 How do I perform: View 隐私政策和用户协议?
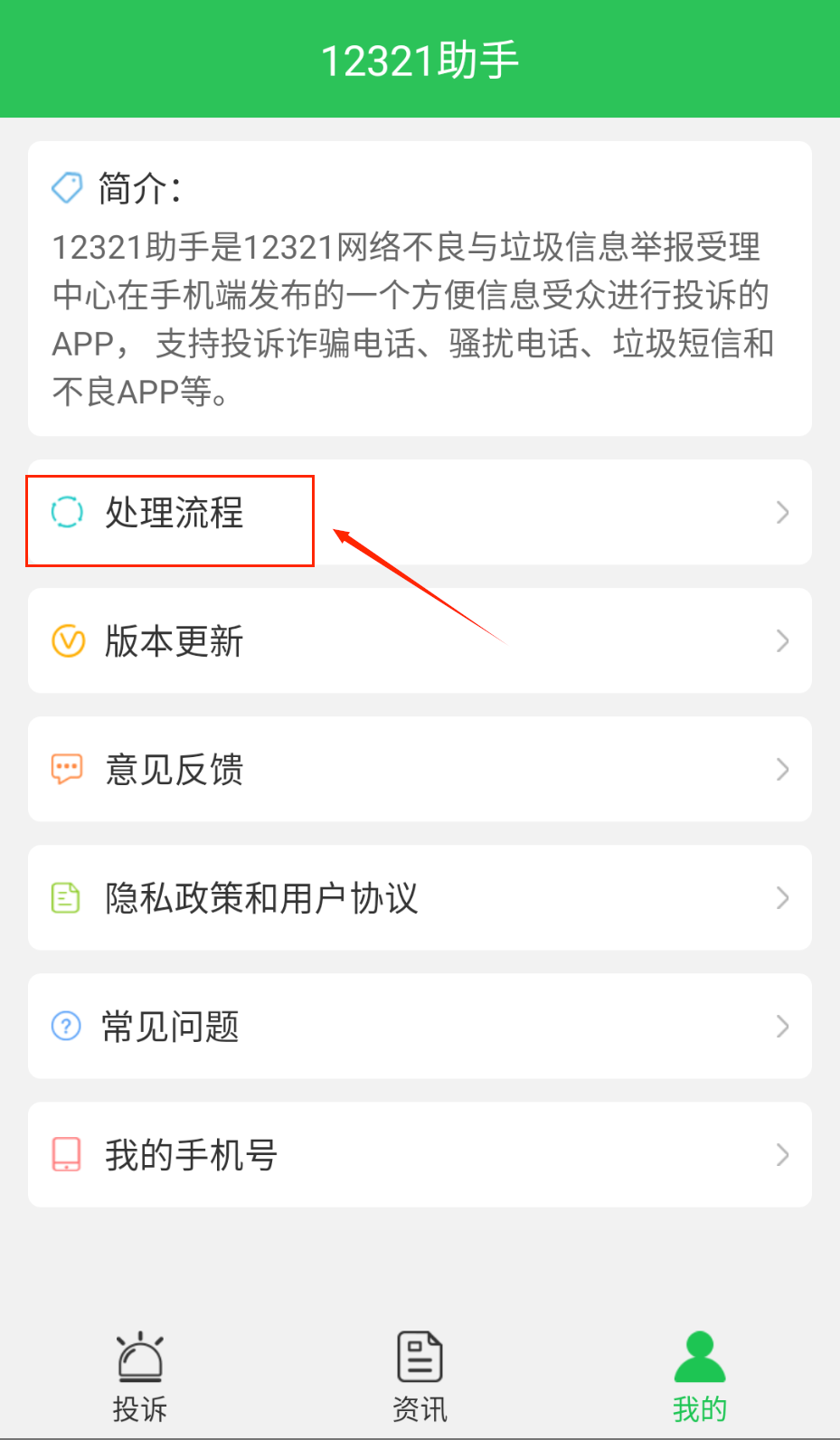[x=420, y=897]
